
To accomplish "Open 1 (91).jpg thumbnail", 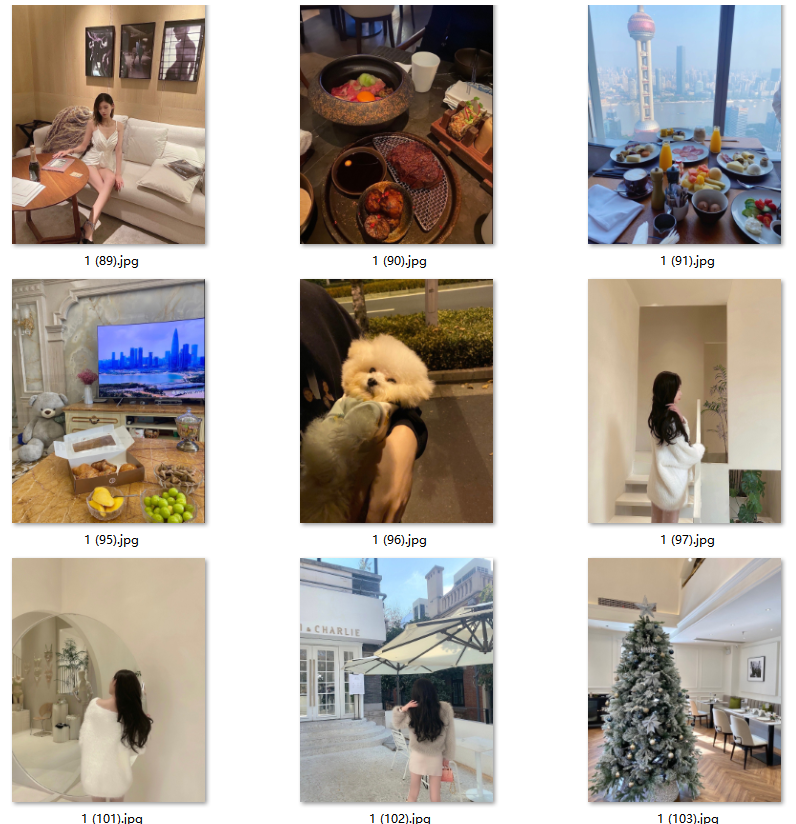I will (685, 125).
